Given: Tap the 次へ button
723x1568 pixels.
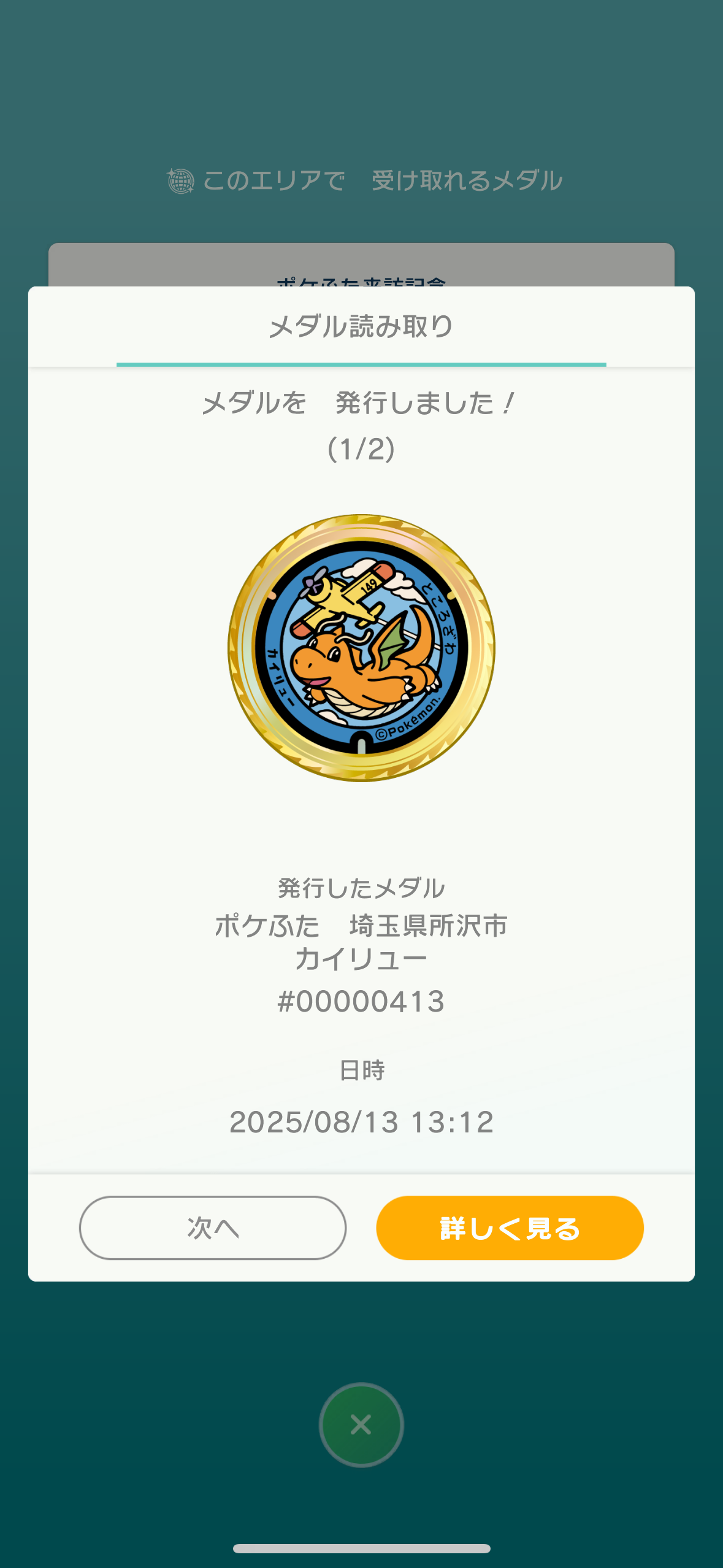Looking at the screenshot, I should point(213,1228).
